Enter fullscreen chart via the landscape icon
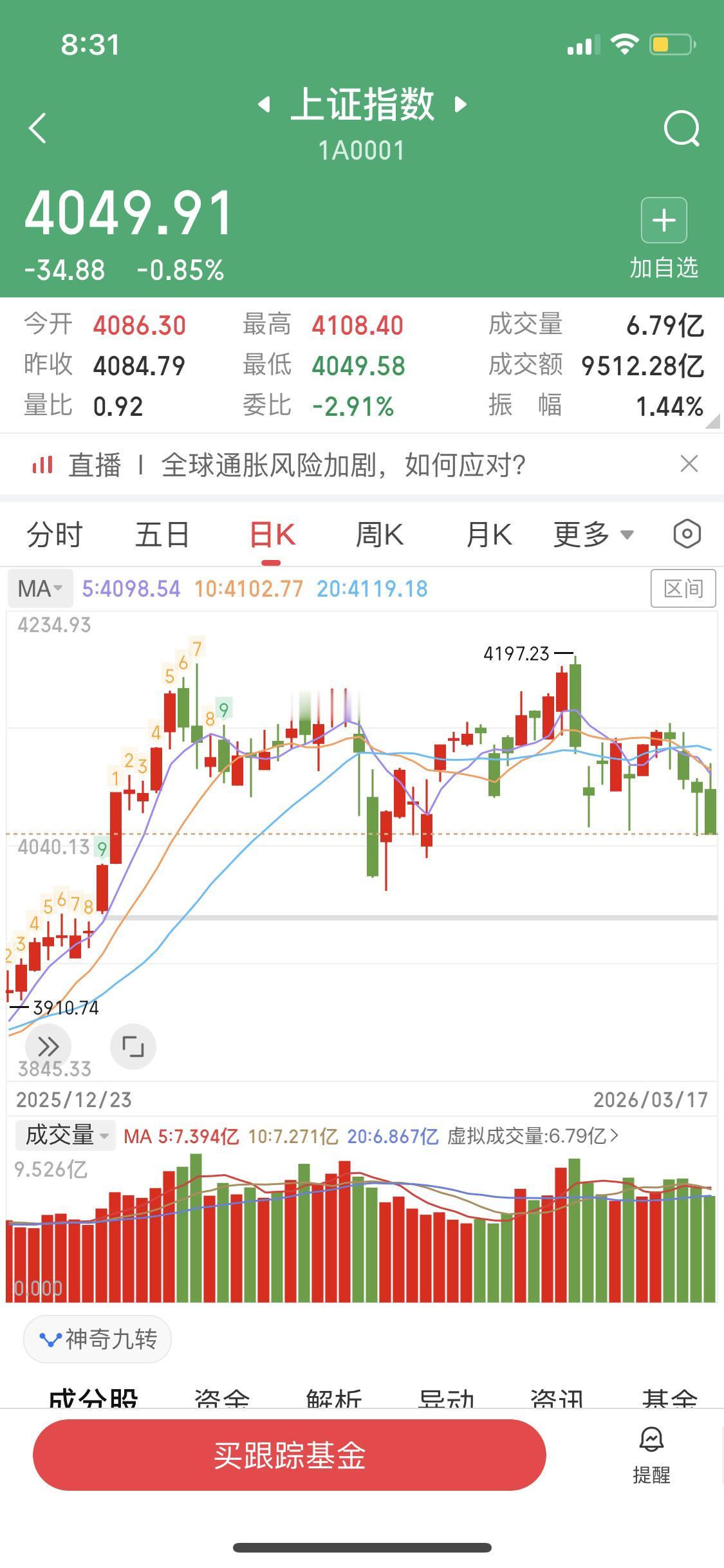 133,1046
